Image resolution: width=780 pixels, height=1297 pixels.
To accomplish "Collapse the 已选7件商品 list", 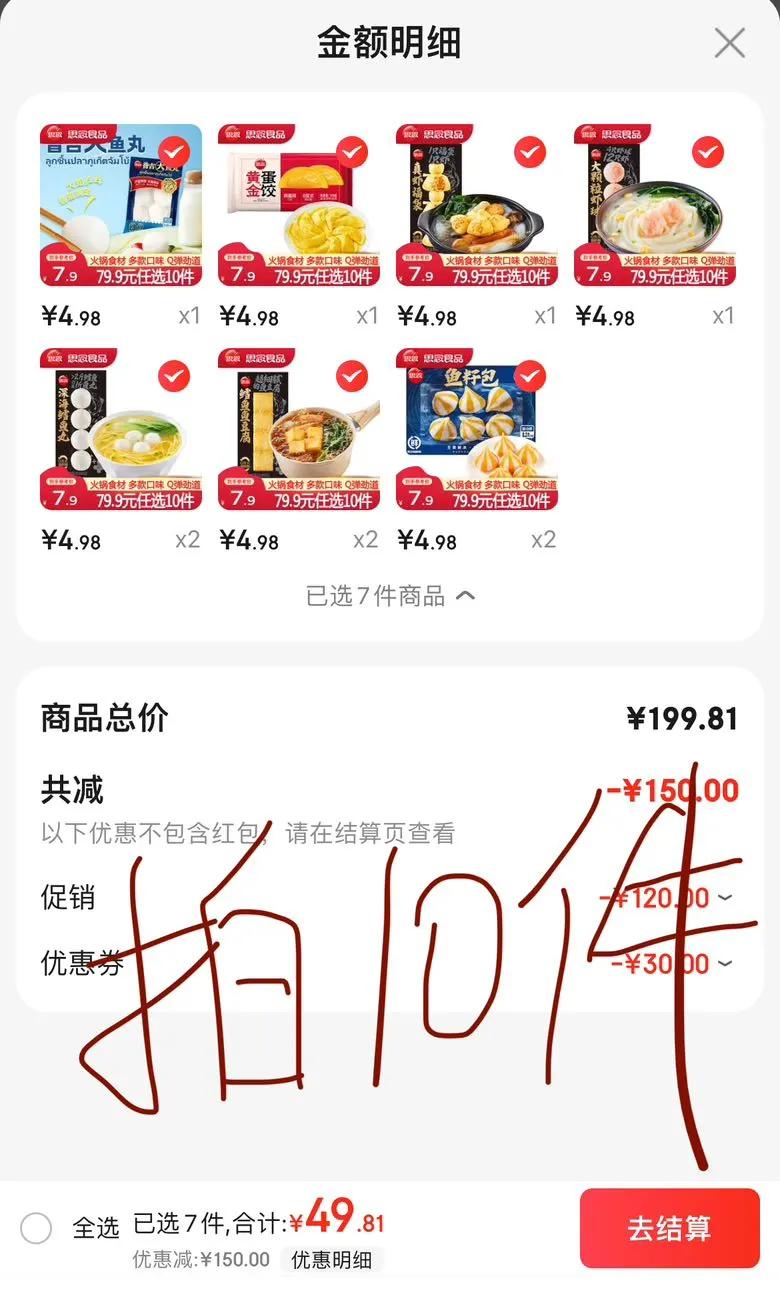I will point(390,596).
